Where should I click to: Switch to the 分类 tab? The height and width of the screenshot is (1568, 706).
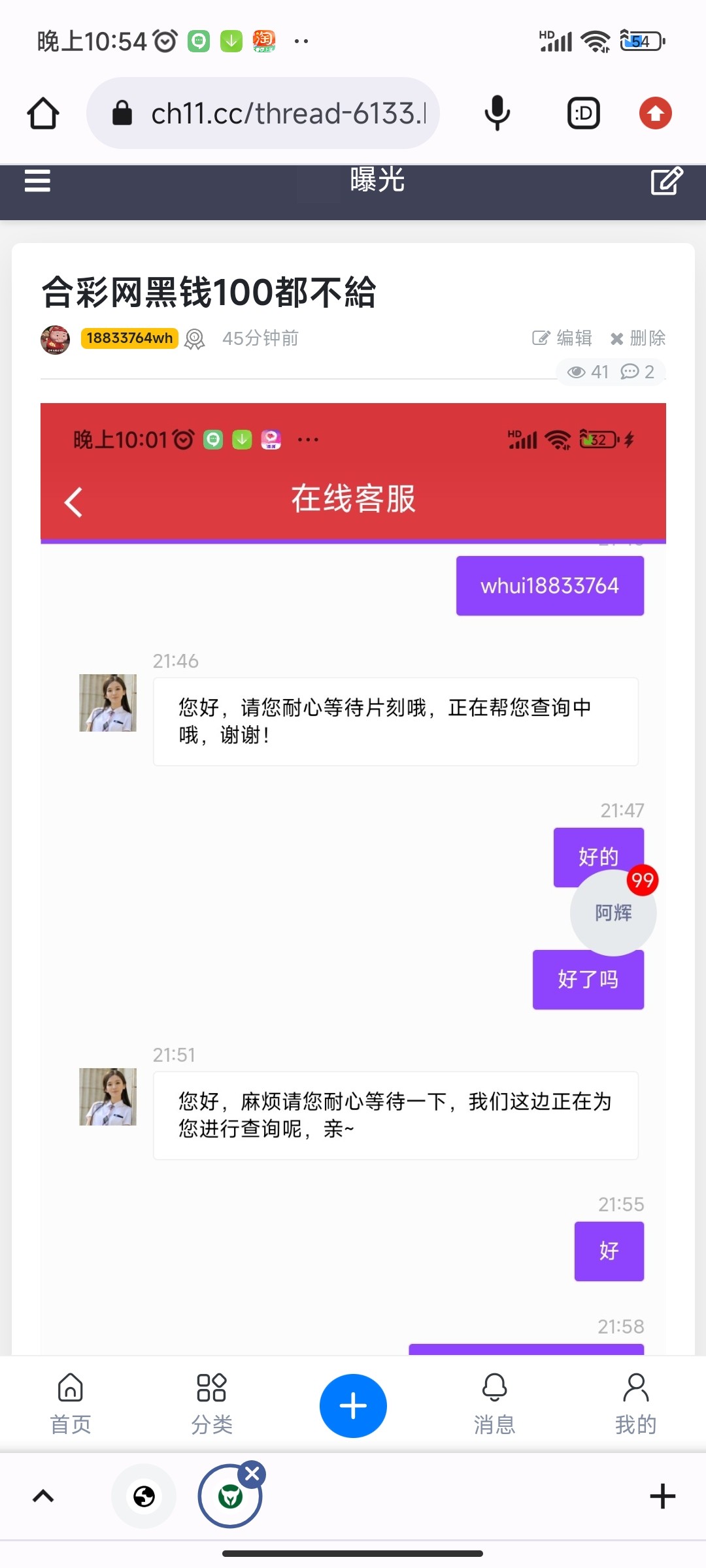pos(212,1405)
